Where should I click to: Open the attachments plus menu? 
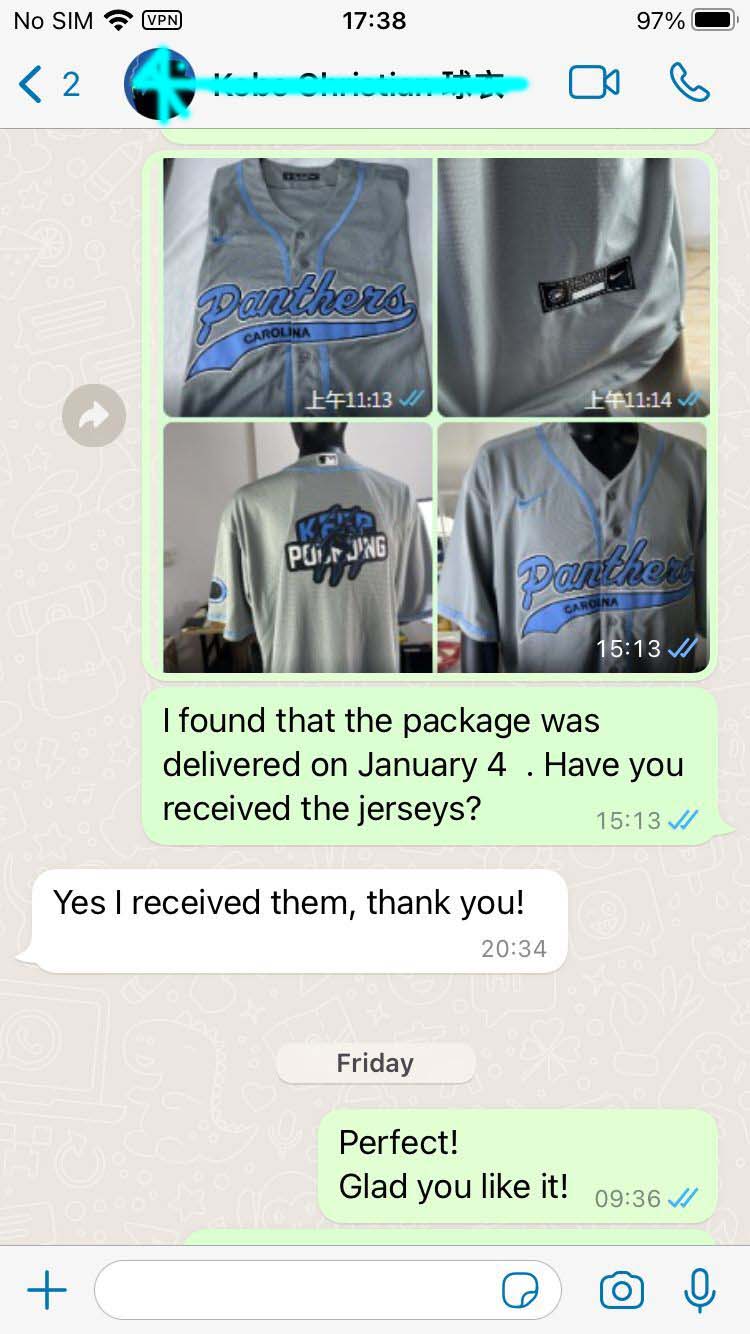[47, 1291]
